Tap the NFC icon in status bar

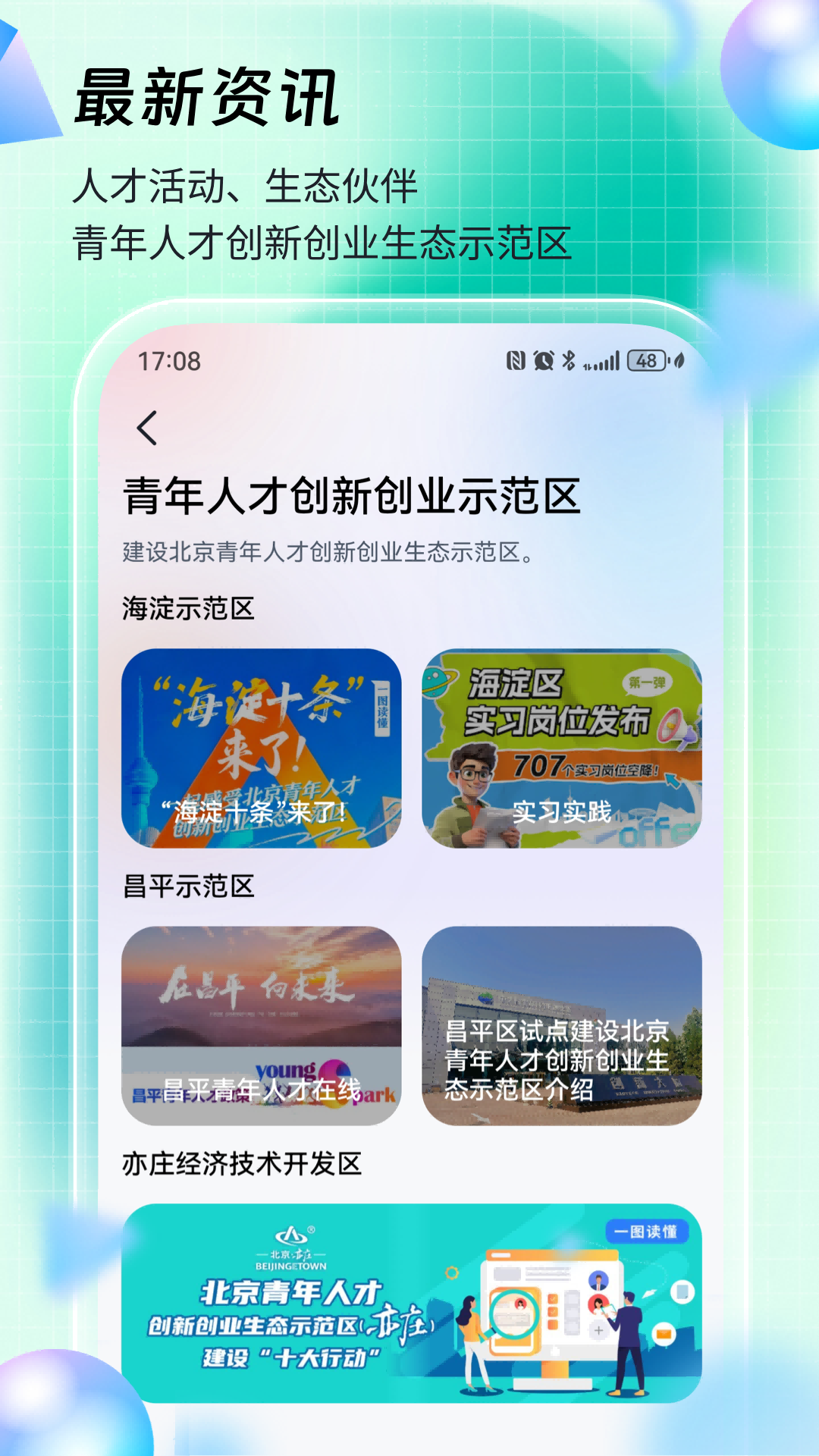516,360
